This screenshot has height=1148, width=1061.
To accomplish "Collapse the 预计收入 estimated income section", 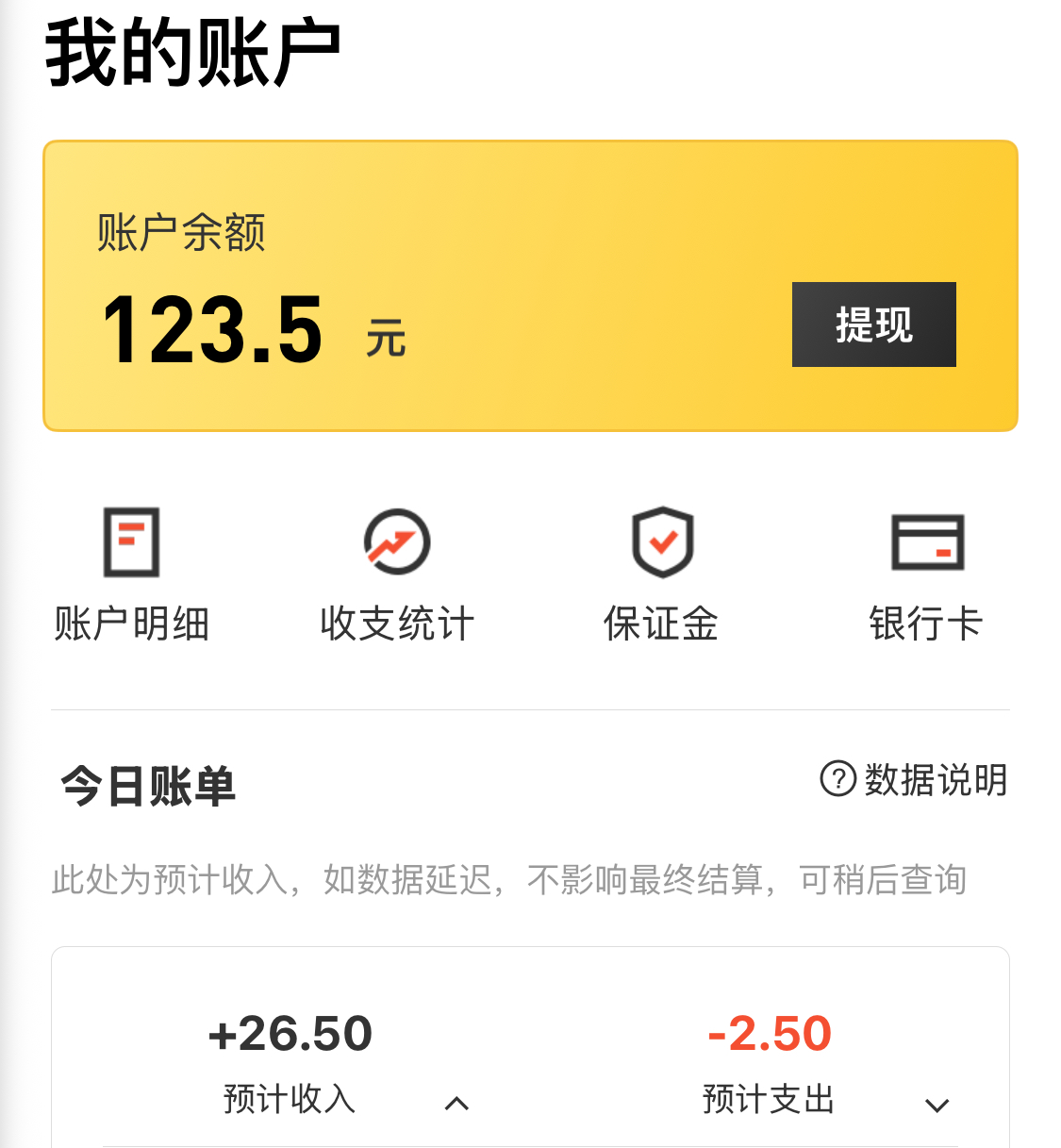I will 456,1103.
